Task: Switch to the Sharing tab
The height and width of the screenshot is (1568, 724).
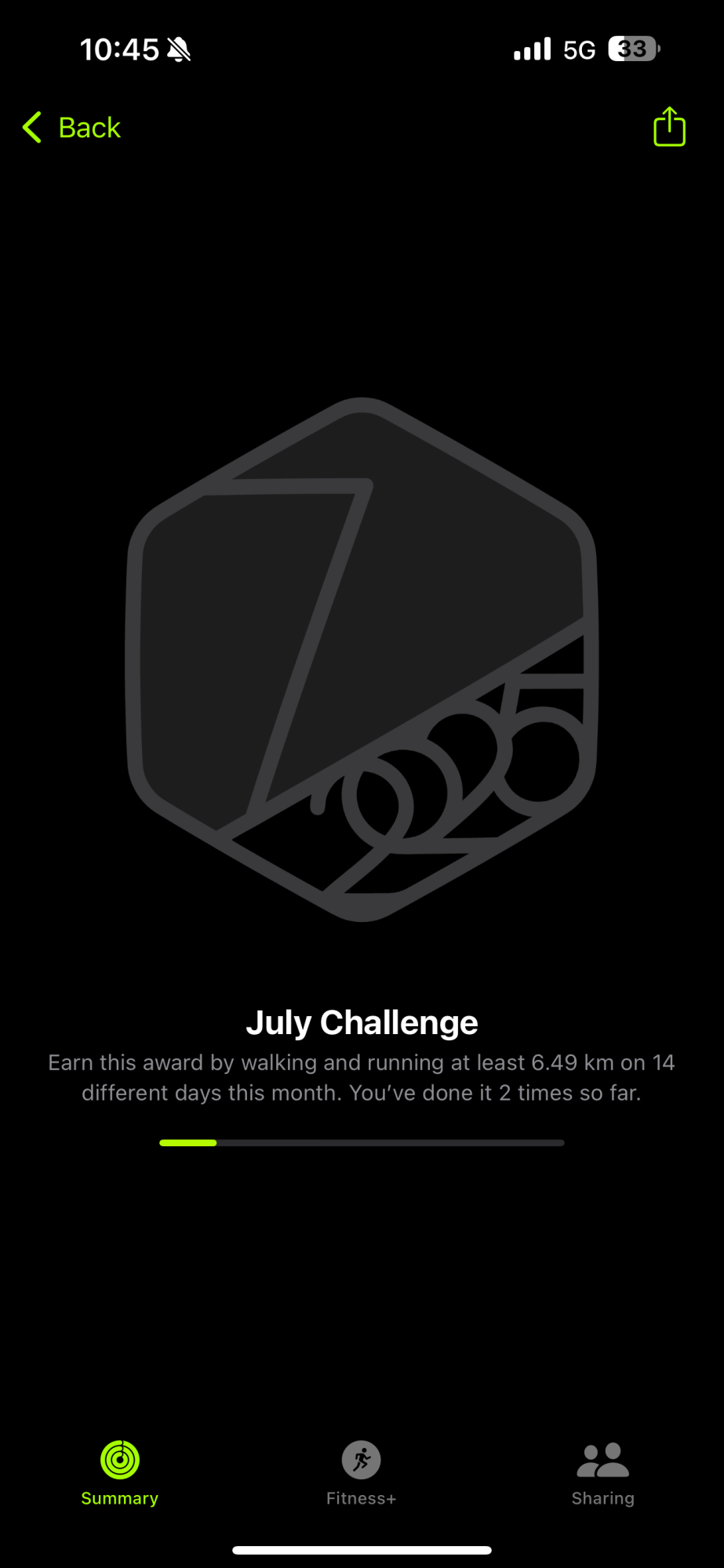Action: 602,1472
